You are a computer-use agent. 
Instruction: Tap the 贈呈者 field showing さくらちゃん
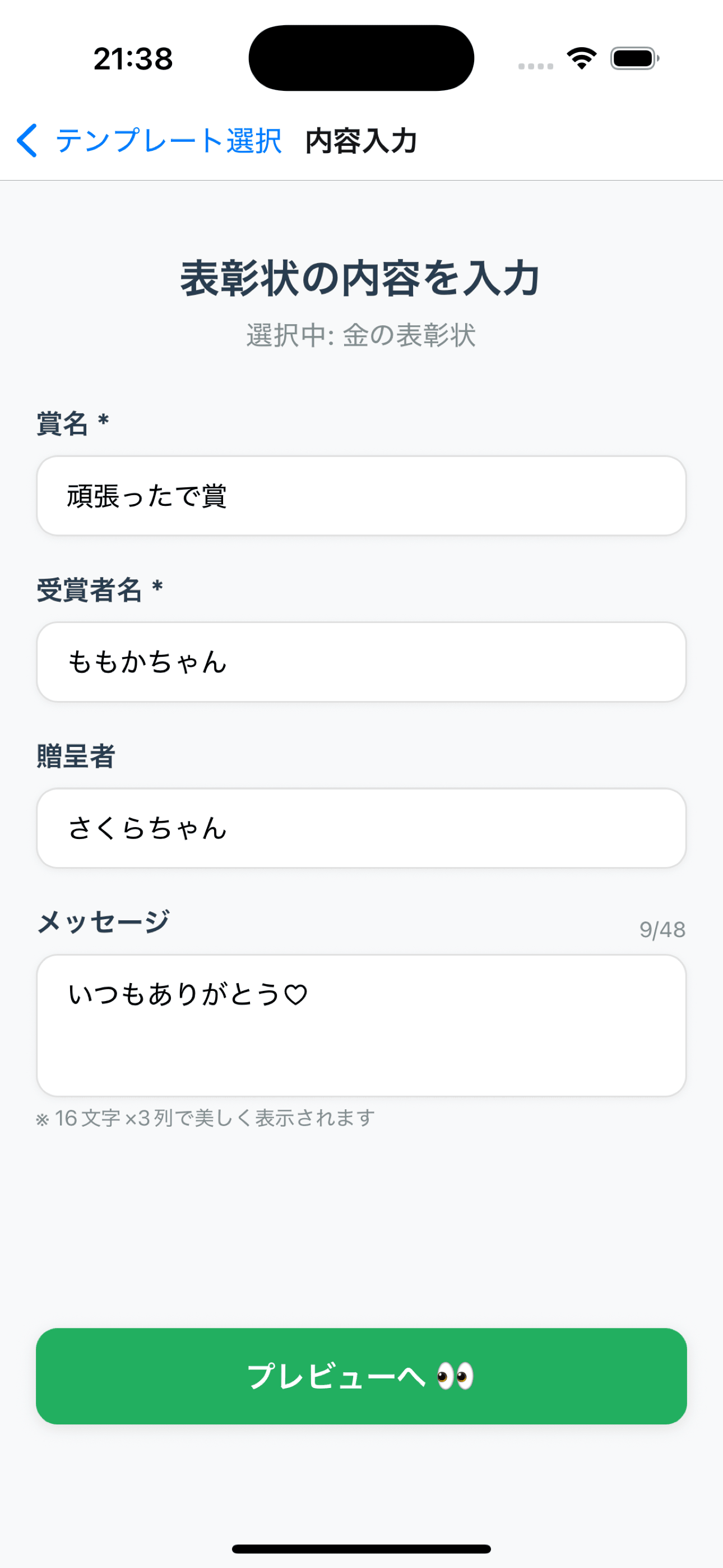click(x=361, y=828)
